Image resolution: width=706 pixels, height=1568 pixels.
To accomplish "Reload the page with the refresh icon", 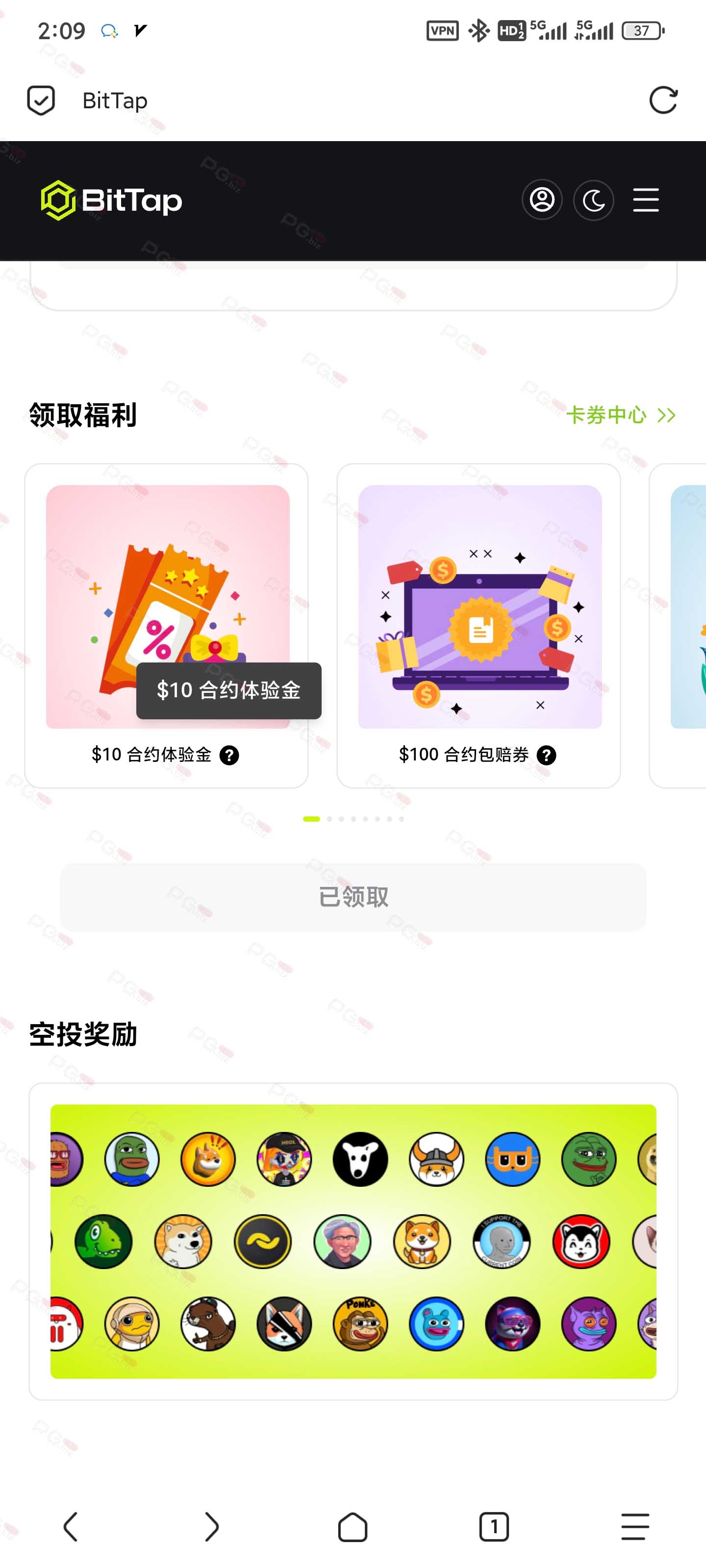I will point(663,100).
